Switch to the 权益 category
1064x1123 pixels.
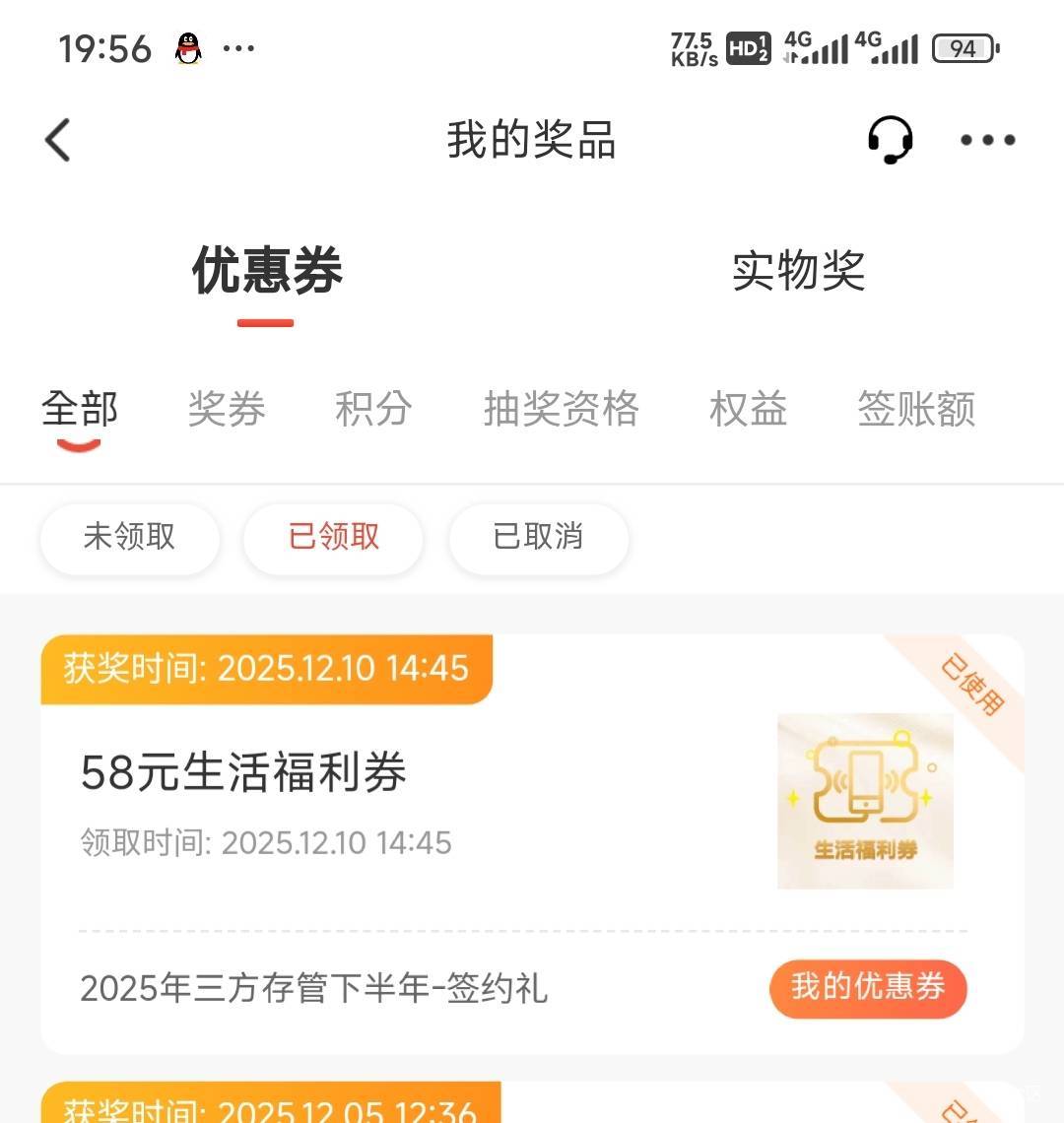(748, 409)
